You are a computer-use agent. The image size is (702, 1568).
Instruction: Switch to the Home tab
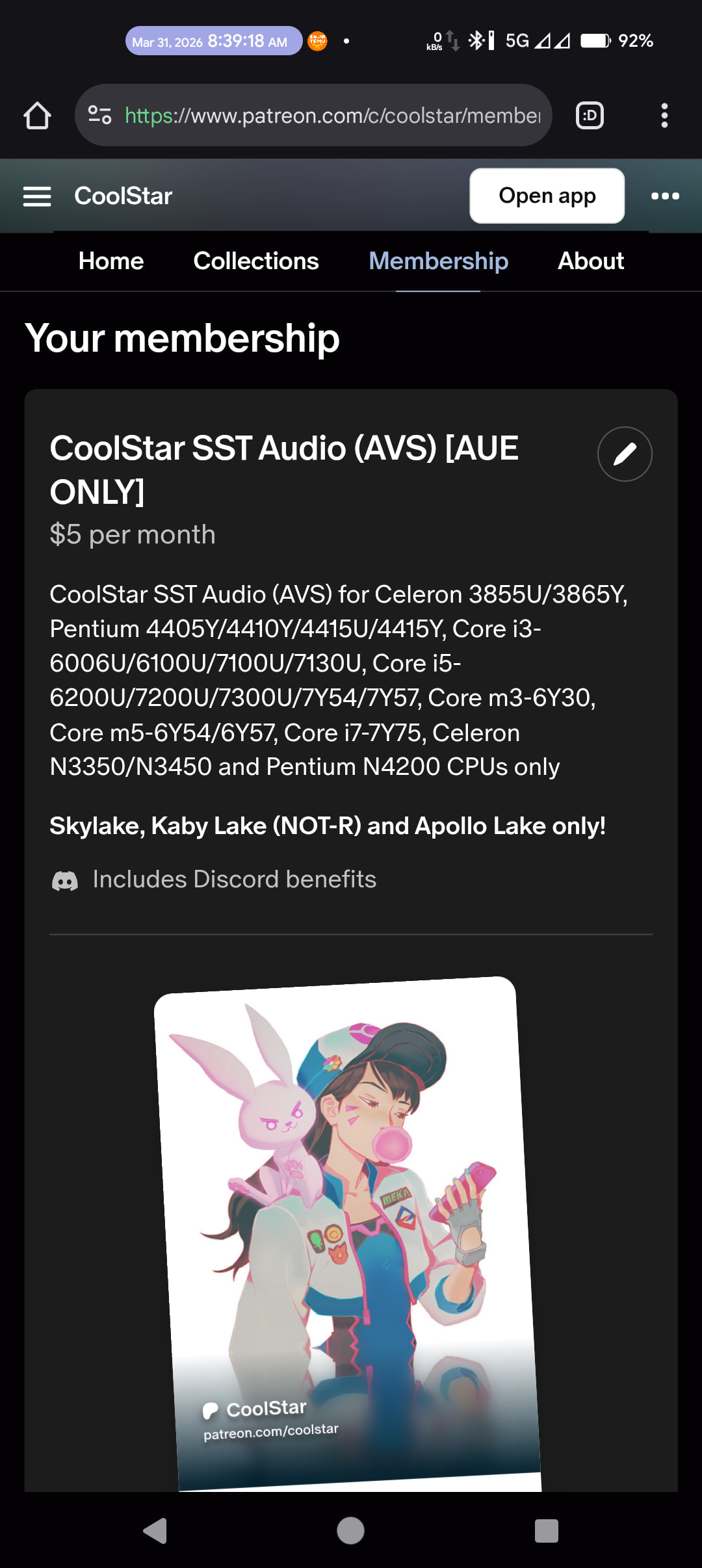[x=111, y=261]
